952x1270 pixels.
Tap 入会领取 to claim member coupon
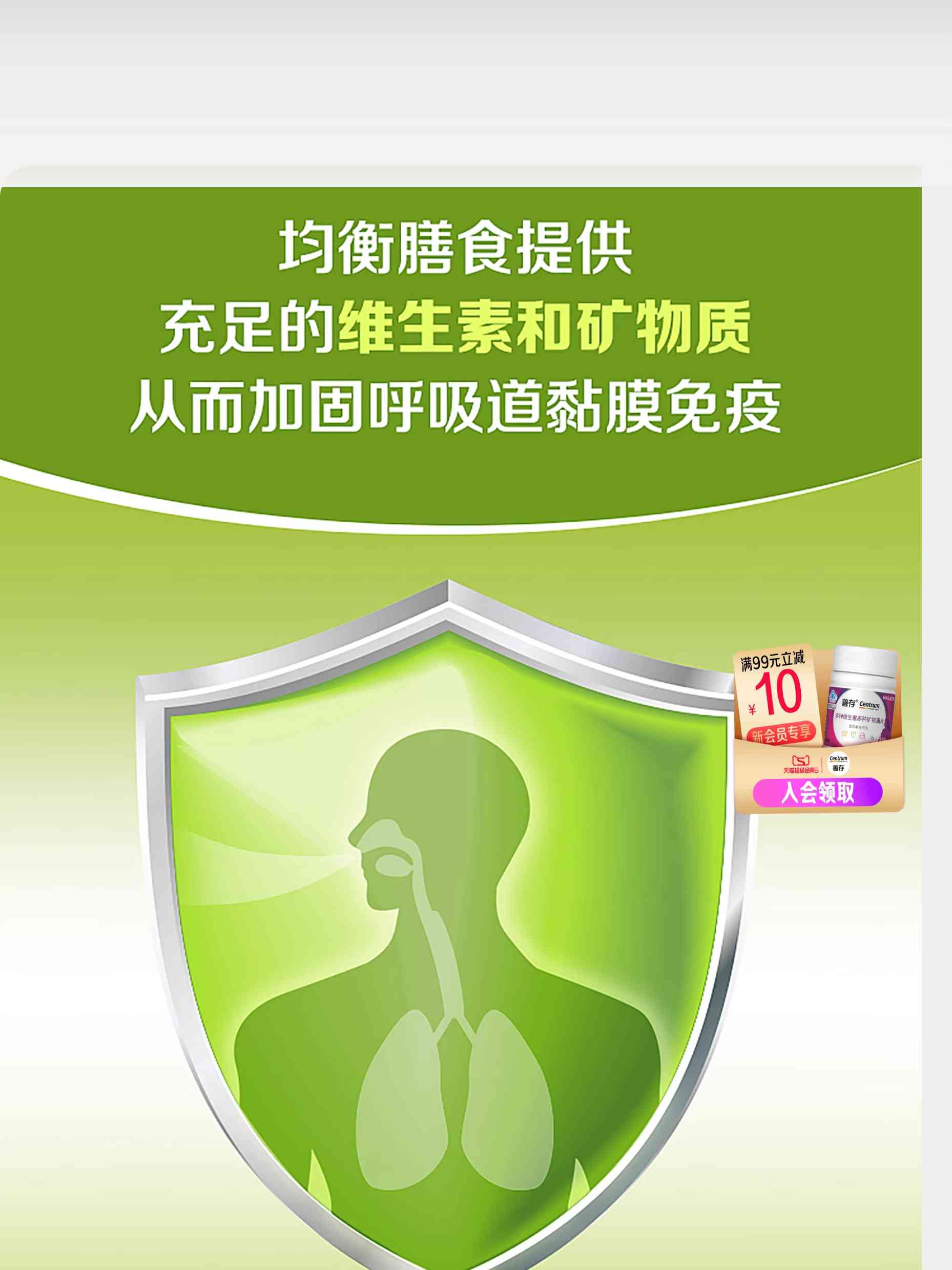click(x=817, y=793)
